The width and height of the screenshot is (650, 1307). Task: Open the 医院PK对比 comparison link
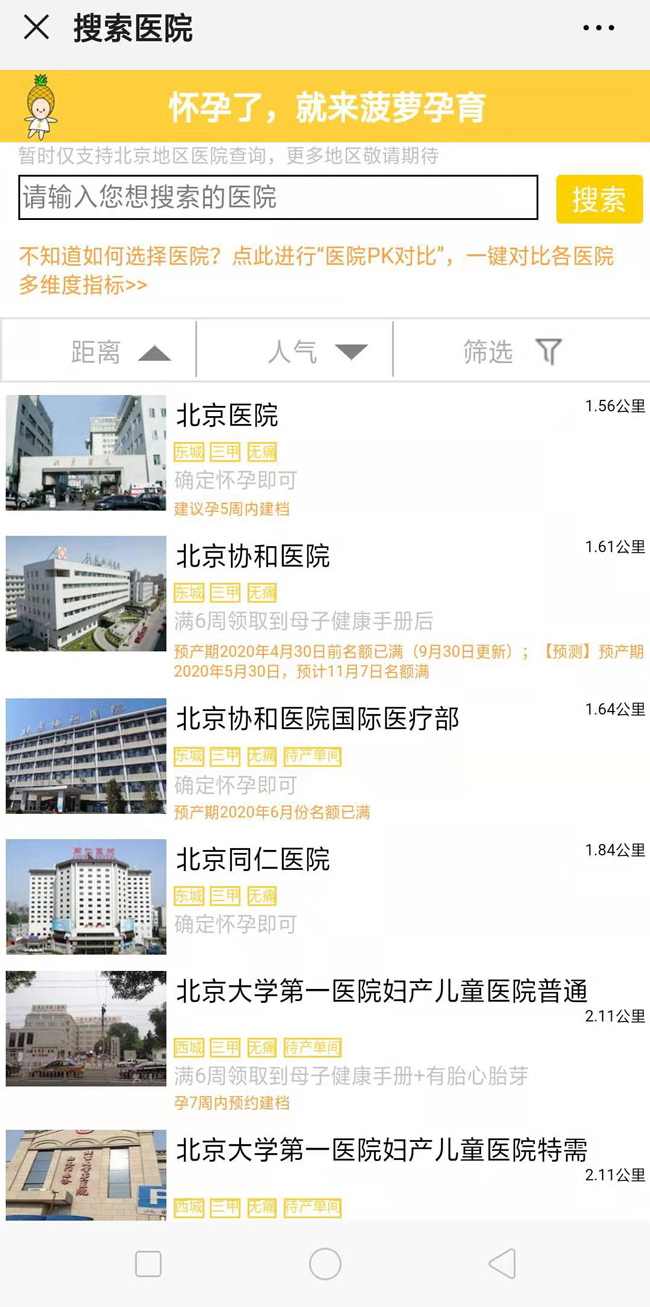[x=318, y=271]
